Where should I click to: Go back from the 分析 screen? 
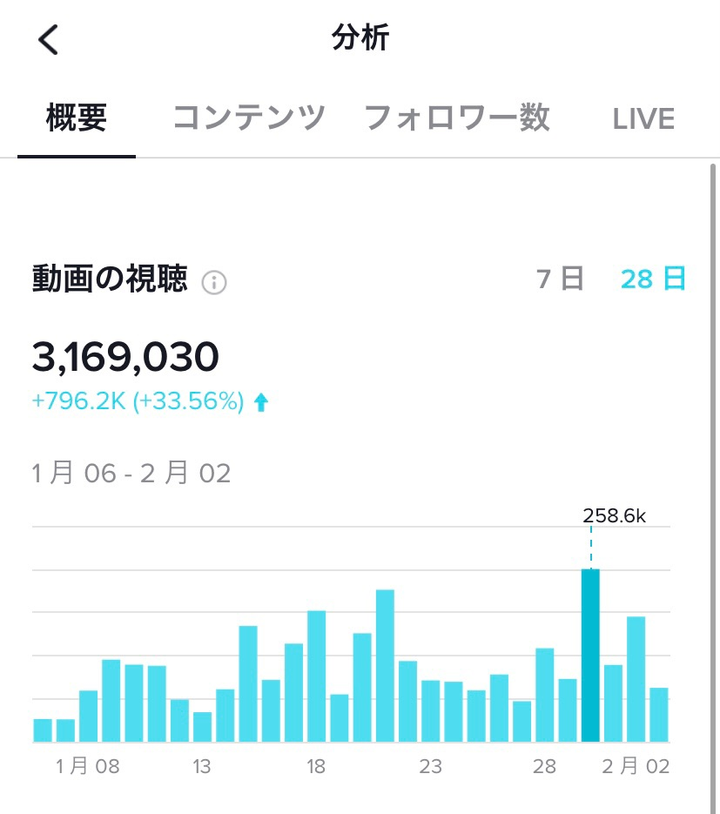tap(48, 40)
